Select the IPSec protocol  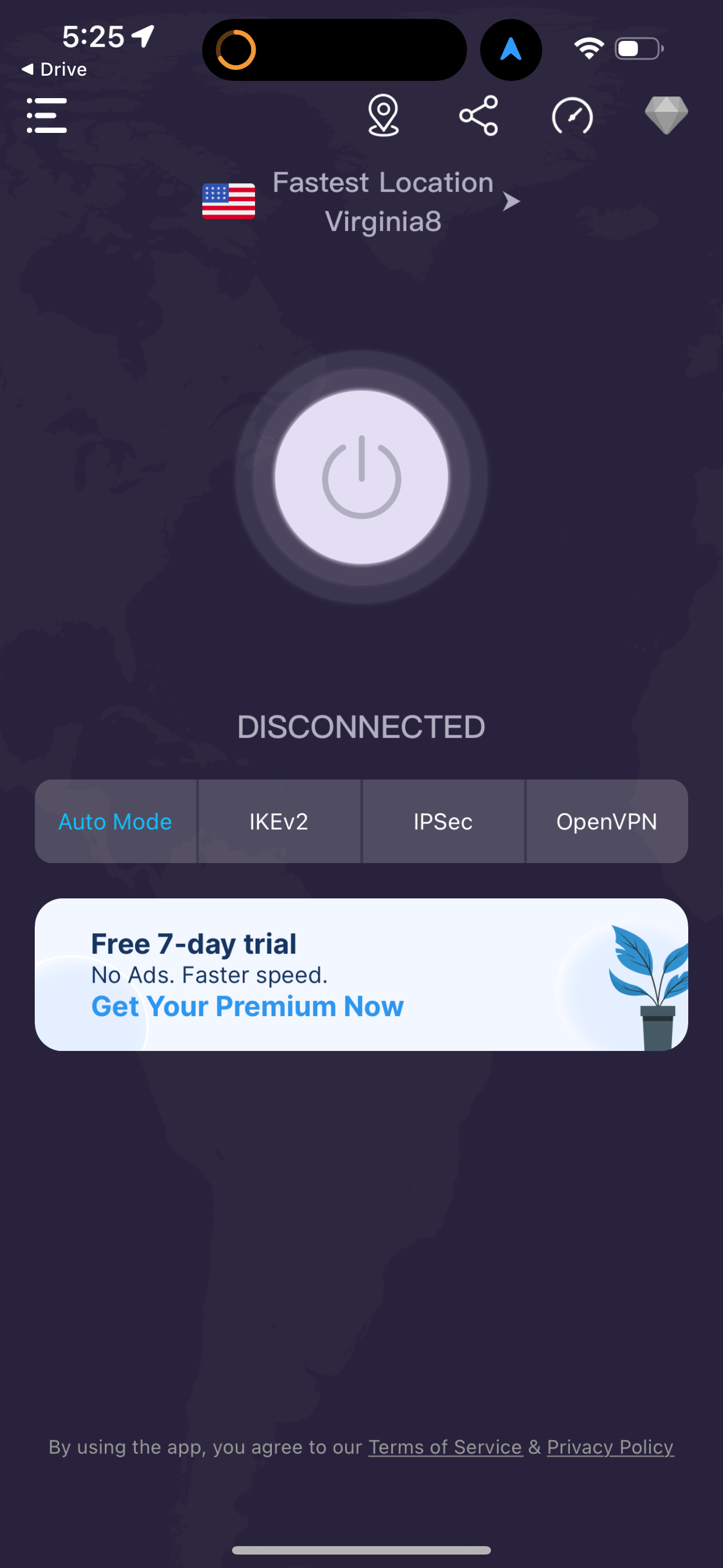tap(443, 821)
